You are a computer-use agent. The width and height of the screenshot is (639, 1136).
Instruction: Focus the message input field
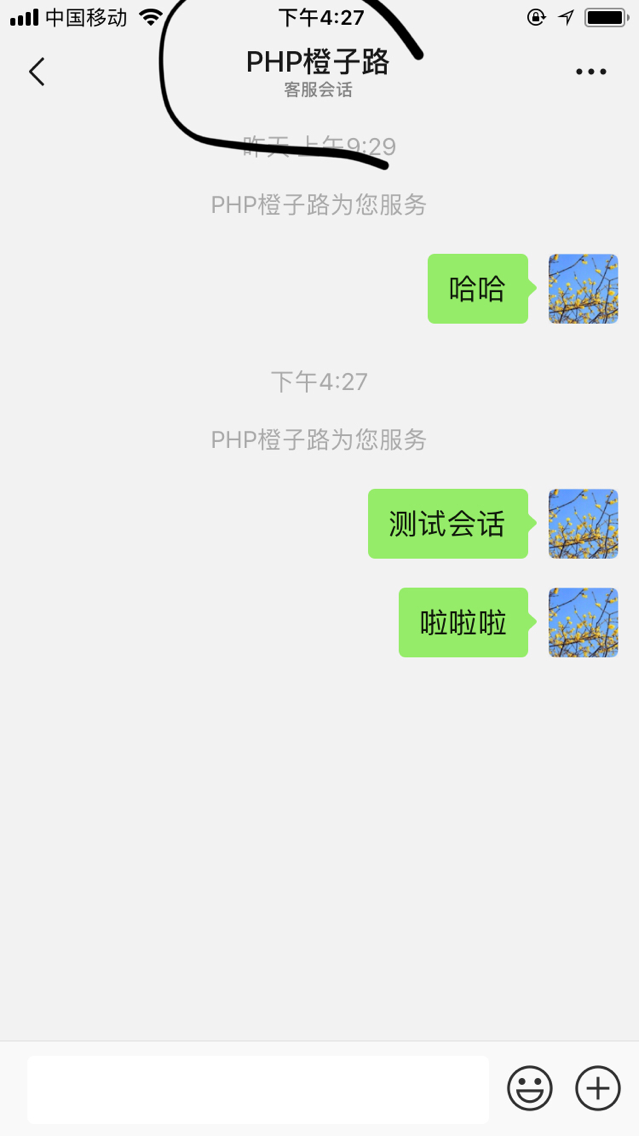pyautogui.click(x=258, y=1089)
